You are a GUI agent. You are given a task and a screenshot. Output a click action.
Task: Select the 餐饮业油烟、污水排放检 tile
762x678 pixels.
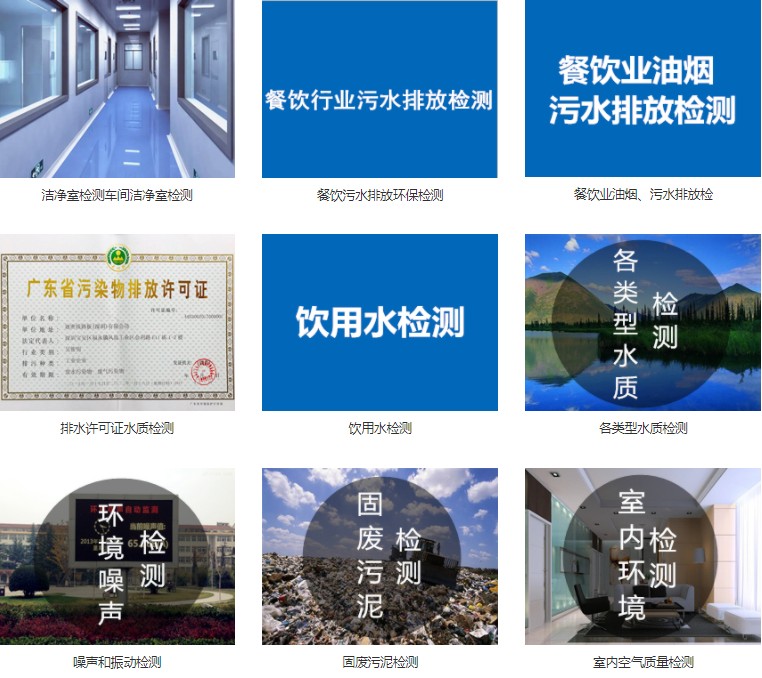click(643, 89)
